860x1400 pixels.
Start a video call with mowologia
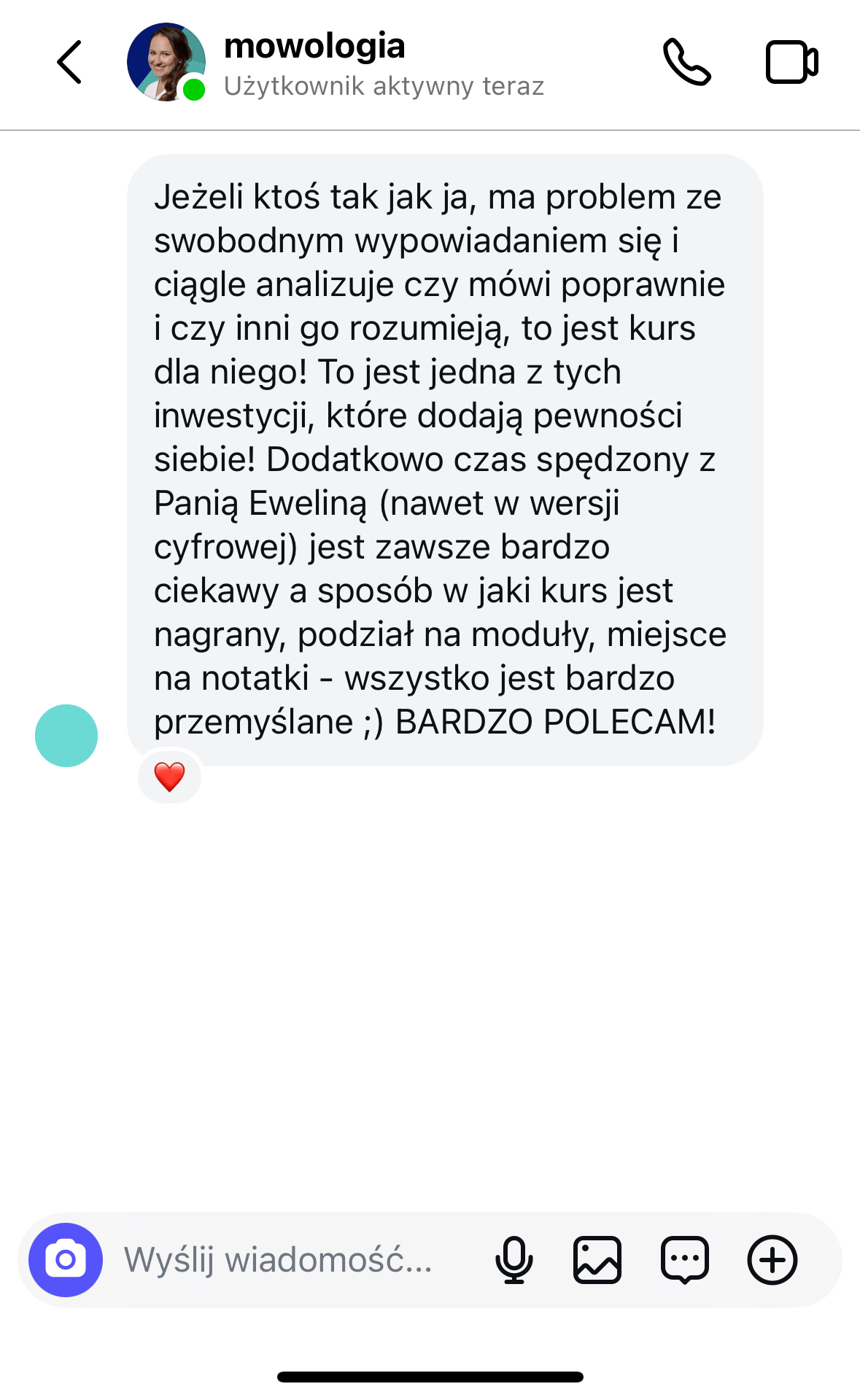pyautogui.click(x=791, y=62)
